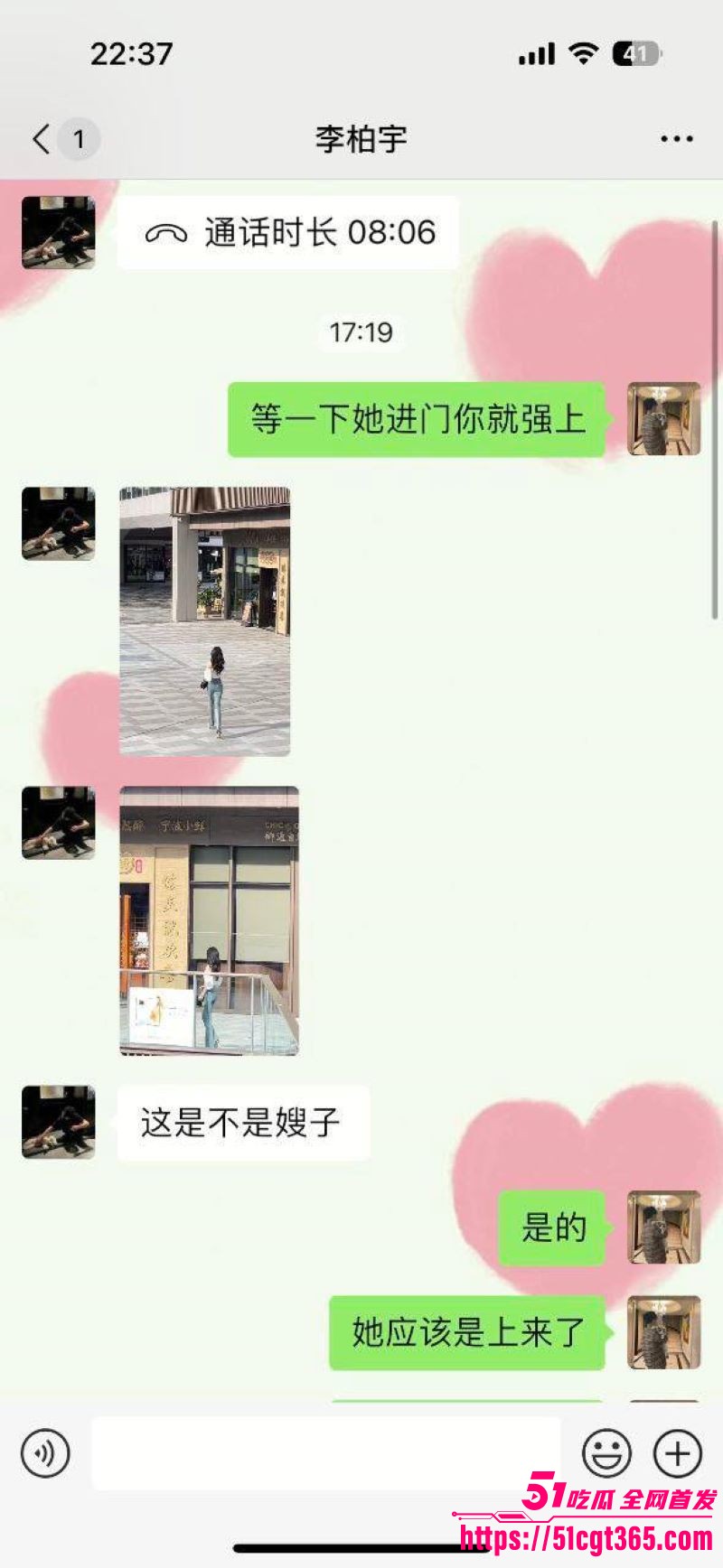
Task: Select the emoji icon in input bar
Action: 607,1451
